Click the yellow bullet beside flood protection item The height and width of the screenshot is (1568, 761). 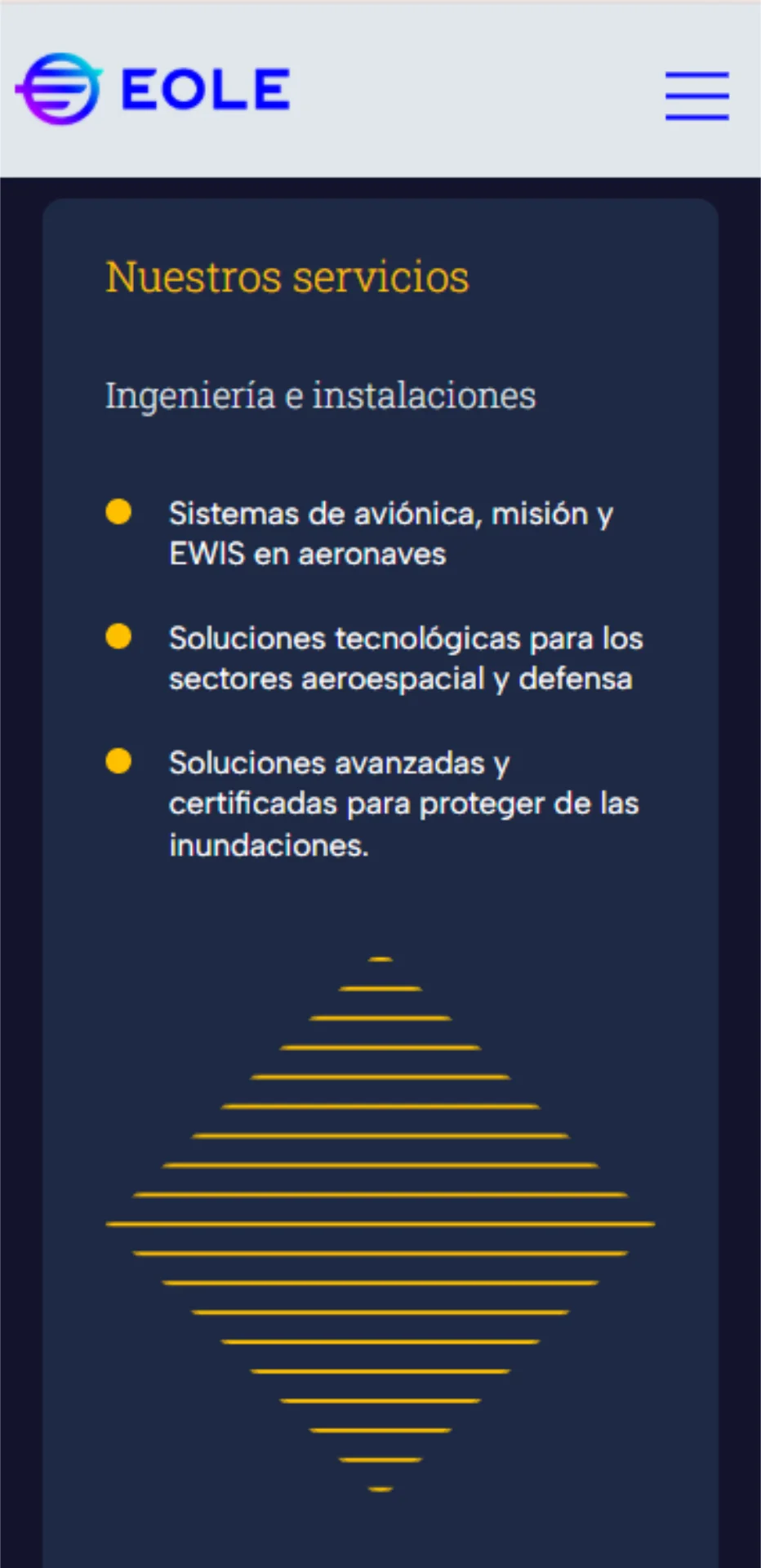119,760
